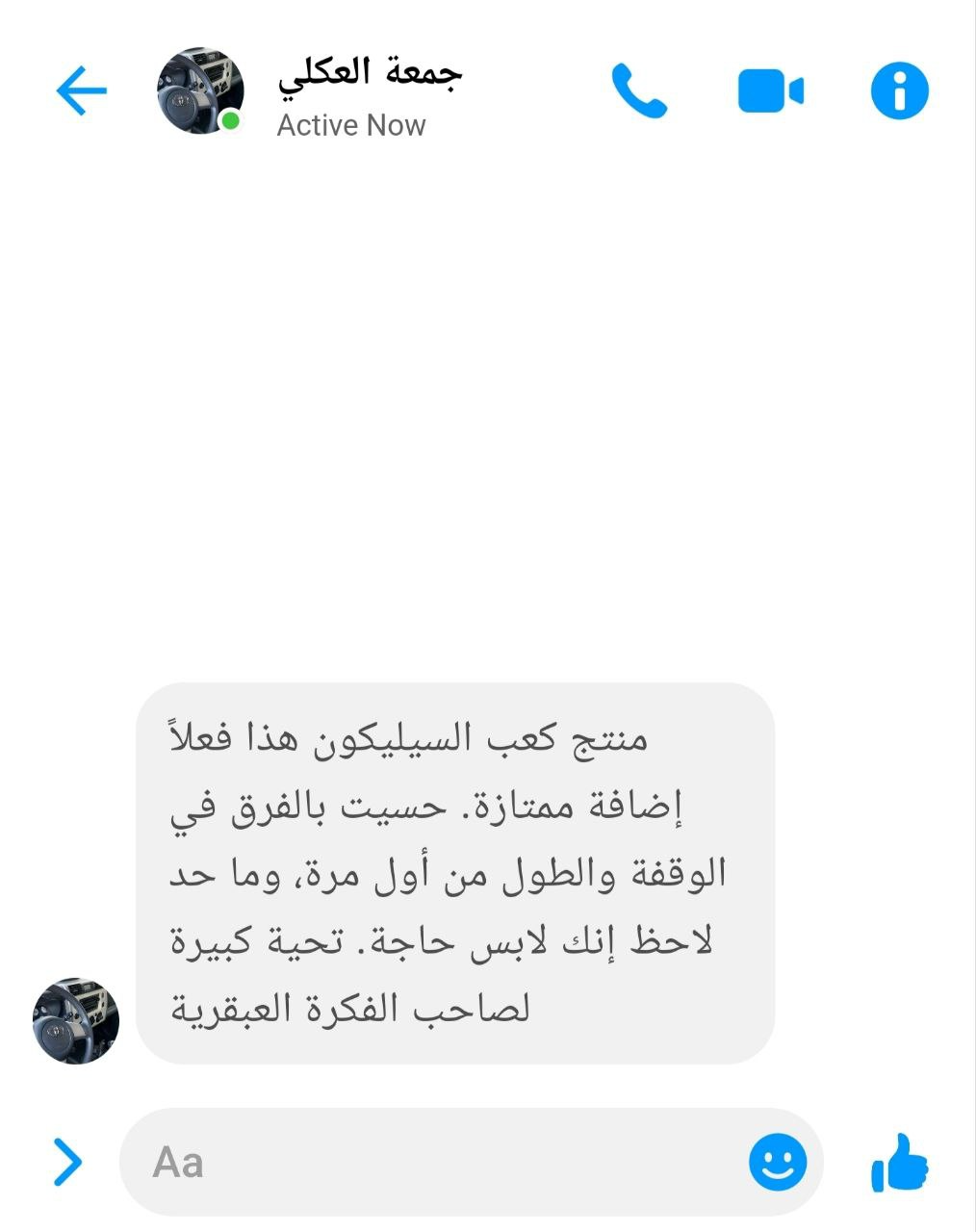Go back with the blue arrow
The image size is (976, 1232).
click(81, 91)
